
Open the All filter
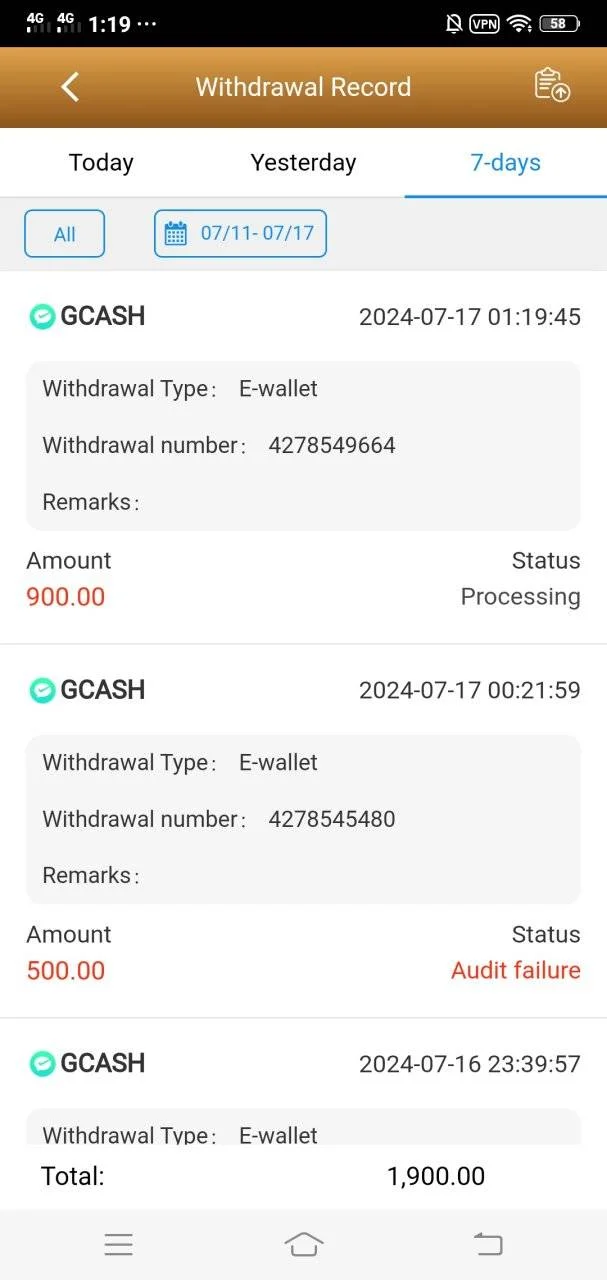click(x=65, y=234)
